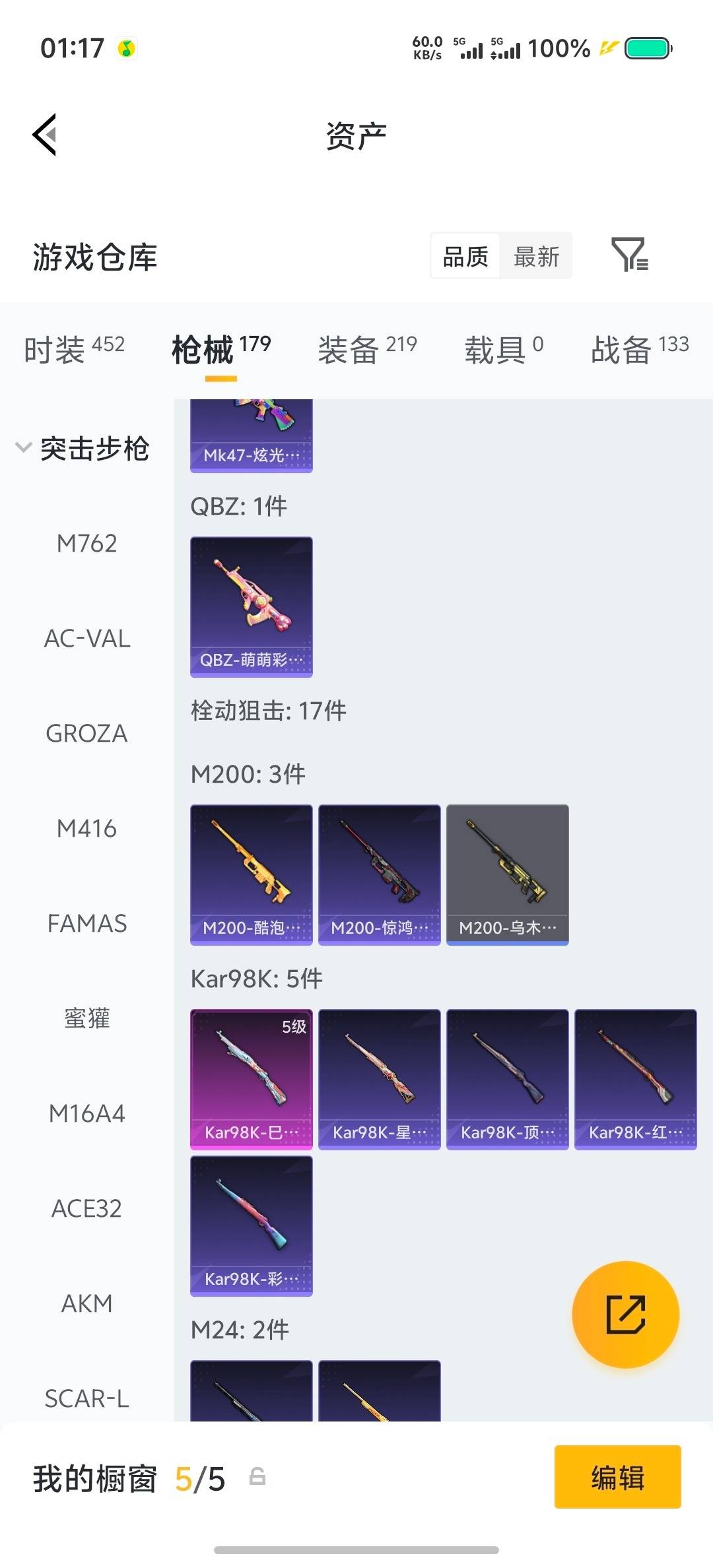This screenshot has height=1568, width=713.
Task: Tap the back arrow to leave 资产 page
Action: pos(44,135)
